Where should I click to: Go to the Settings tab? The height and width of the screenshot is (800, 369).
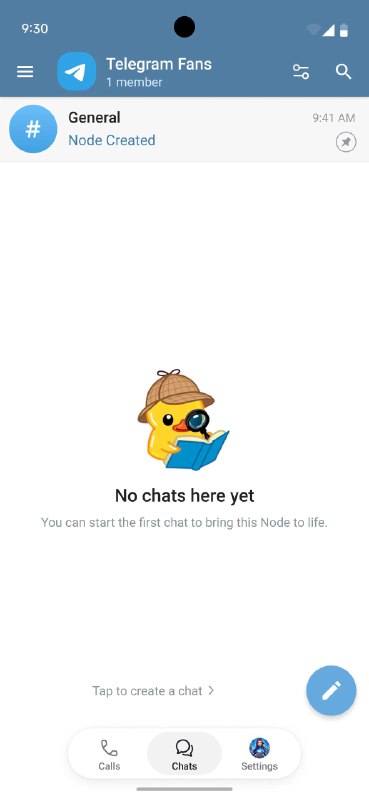point(259,755)
